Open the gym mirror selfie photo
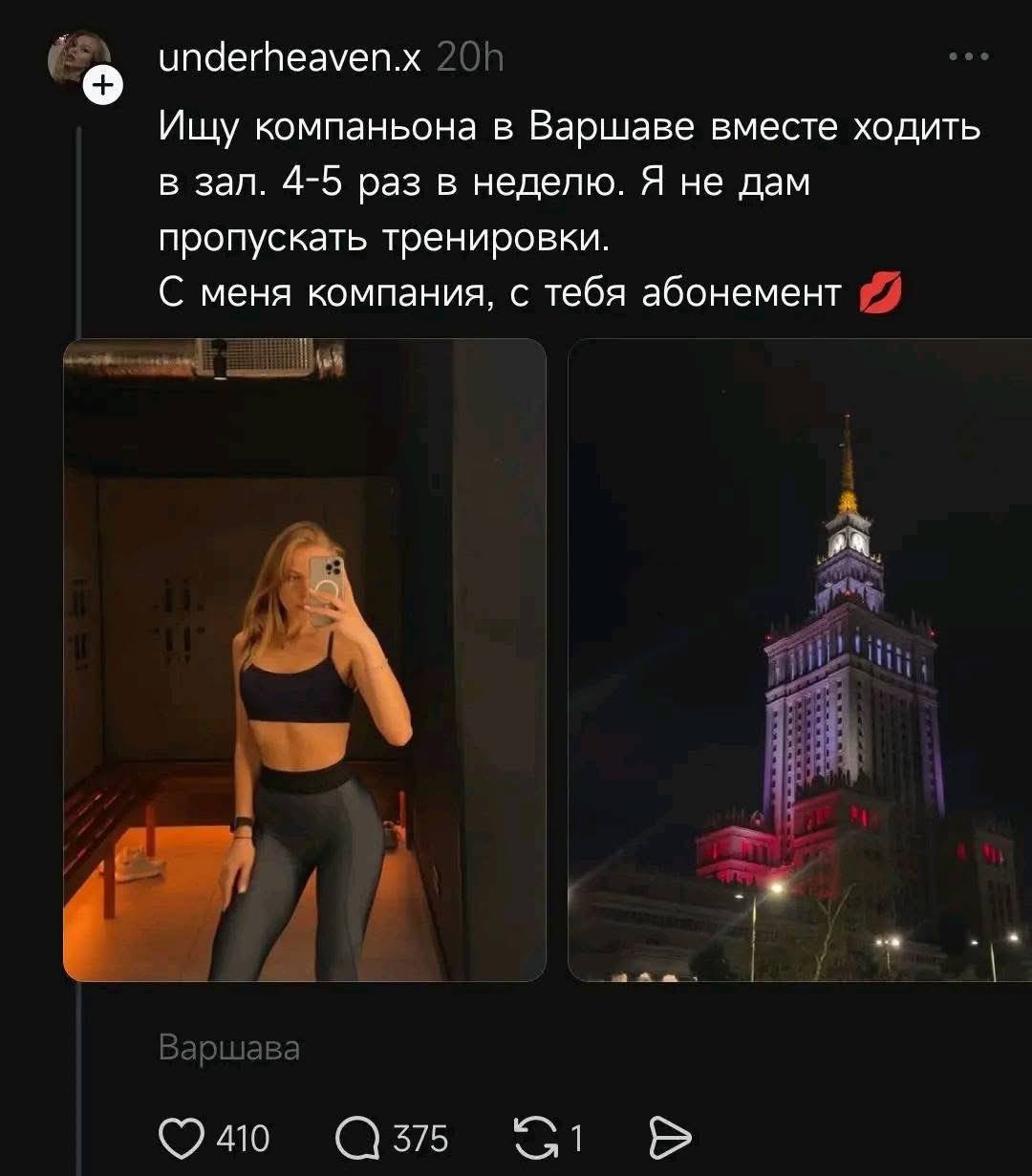This screenshot has height=1176, width=1032. (x=304, y=659)
